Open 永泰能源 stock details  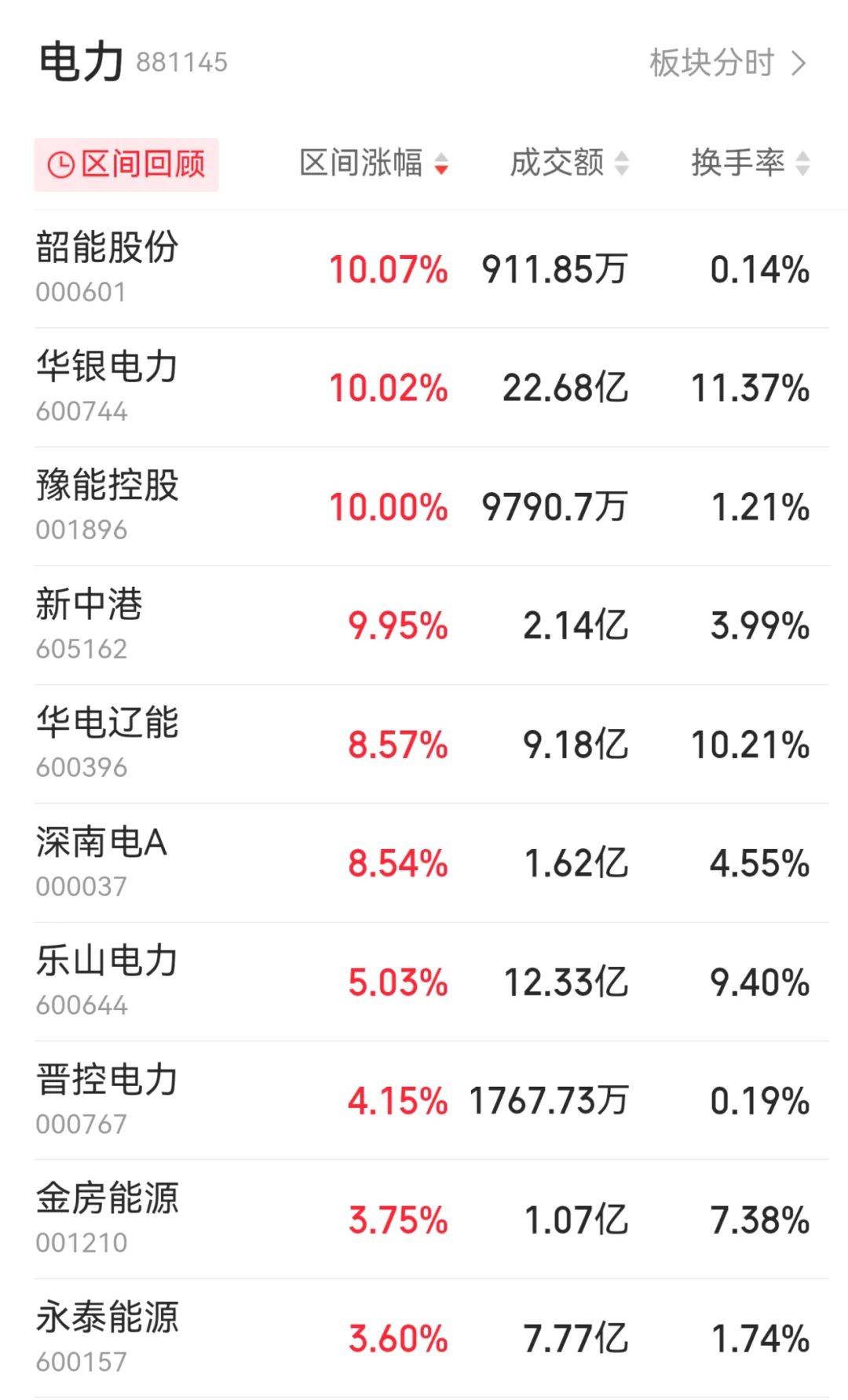tap(432, 1338)
